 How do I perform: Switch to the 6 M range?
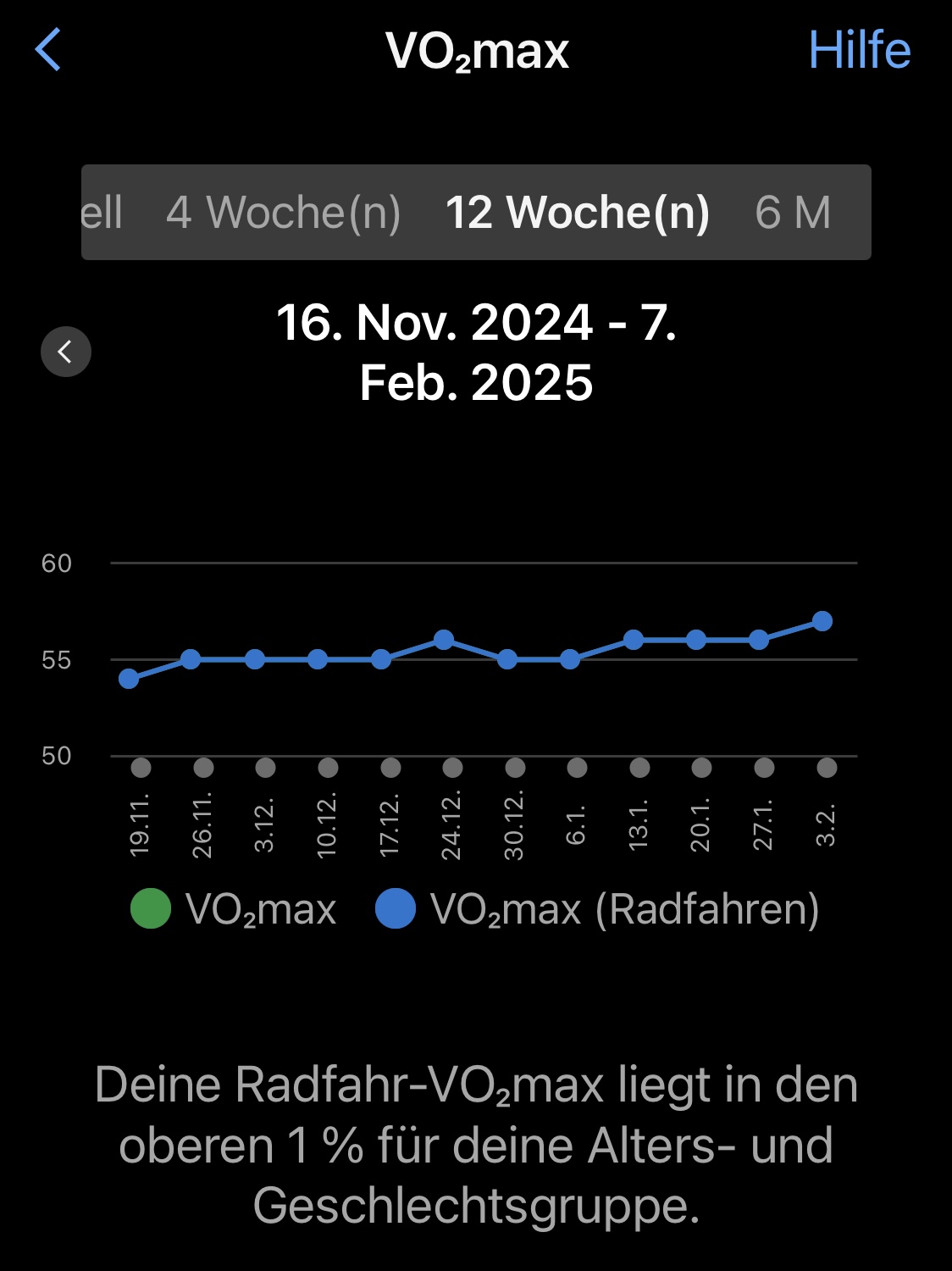tap(793, 213)
